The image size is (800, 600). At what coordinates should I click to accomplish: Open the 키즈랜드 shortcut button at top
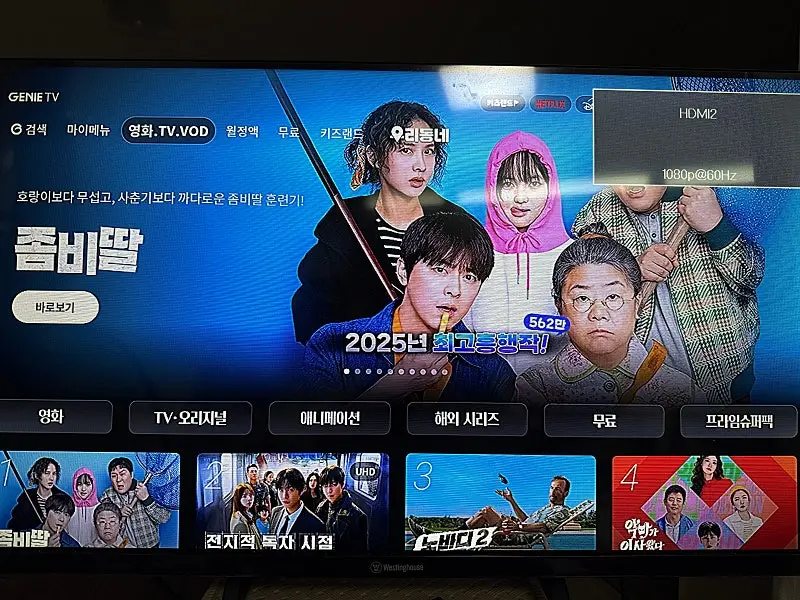tap(503, 103)
